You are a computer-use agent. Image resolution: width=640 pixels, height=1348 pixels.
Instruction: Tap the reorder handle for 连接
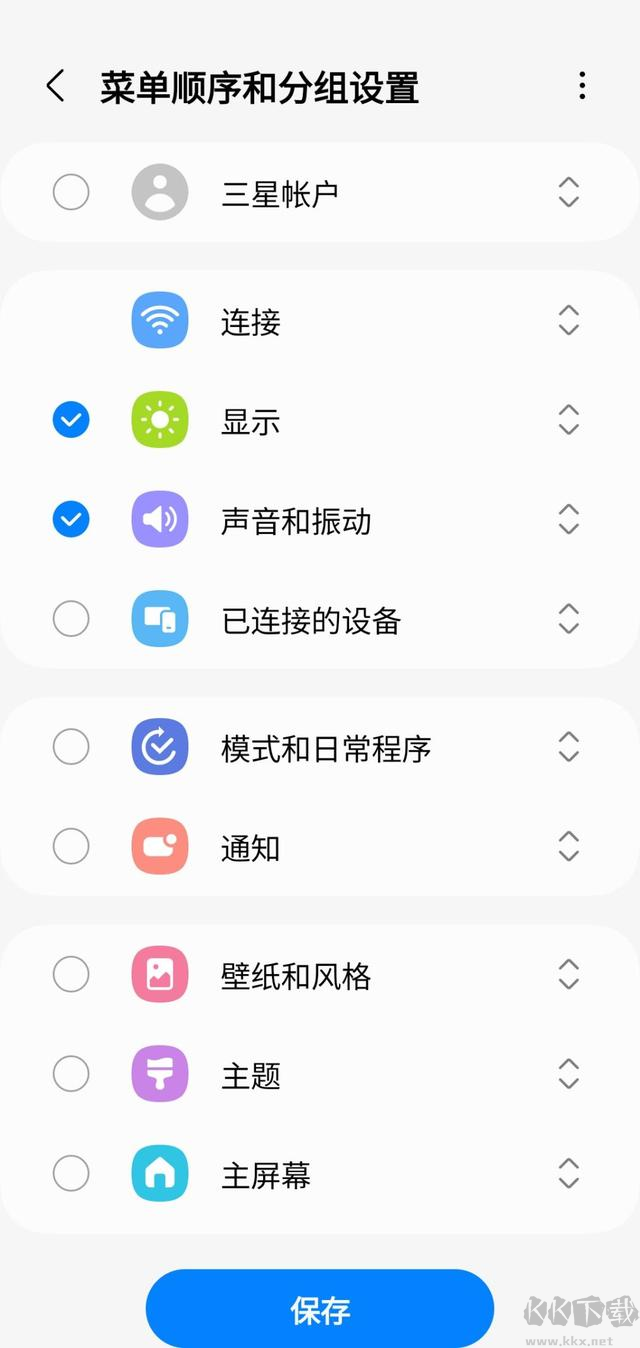tap(568, 321)
